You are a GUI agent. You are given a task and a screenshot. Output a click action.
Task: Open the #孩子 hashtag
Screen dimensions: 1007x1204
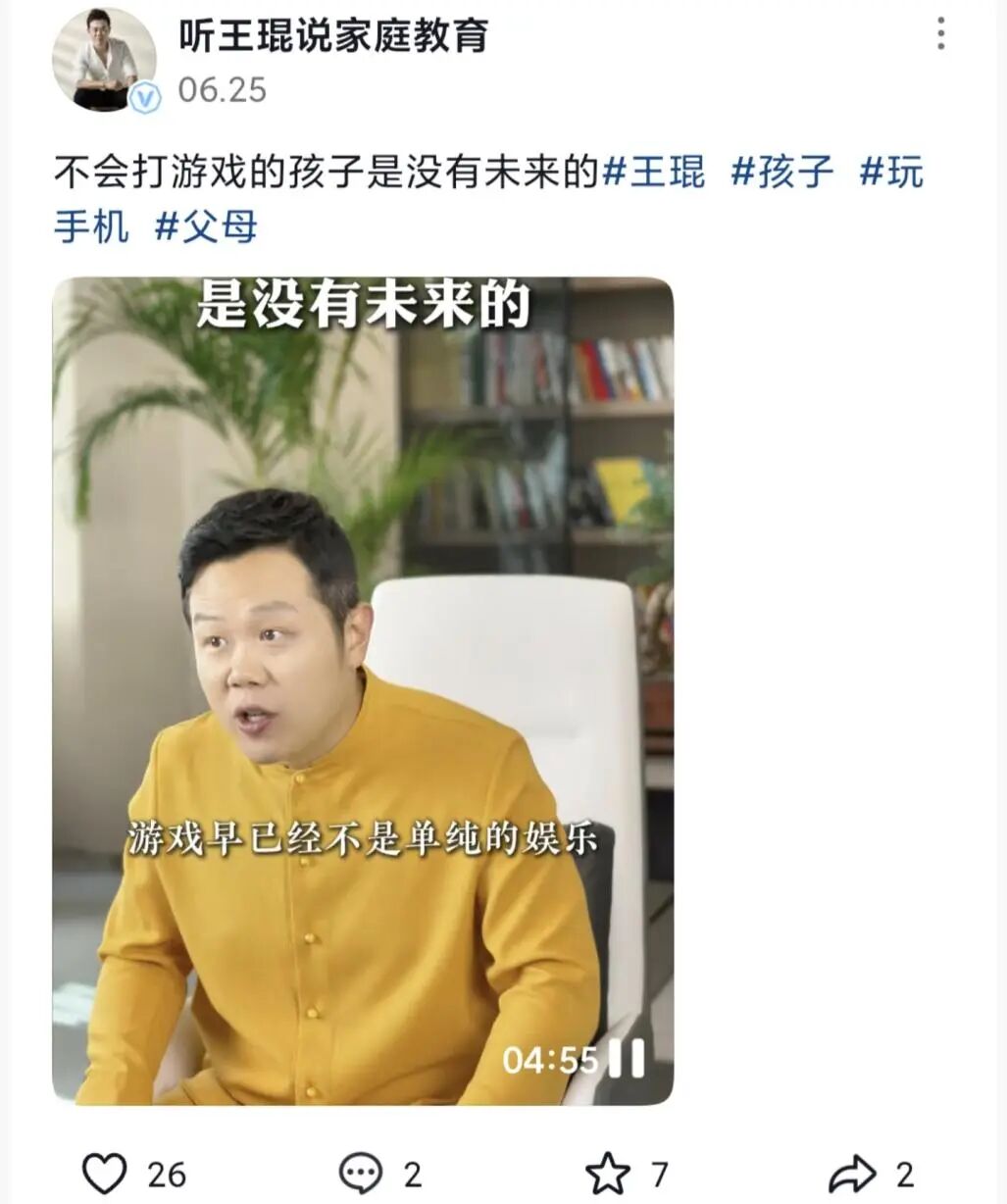782,172
